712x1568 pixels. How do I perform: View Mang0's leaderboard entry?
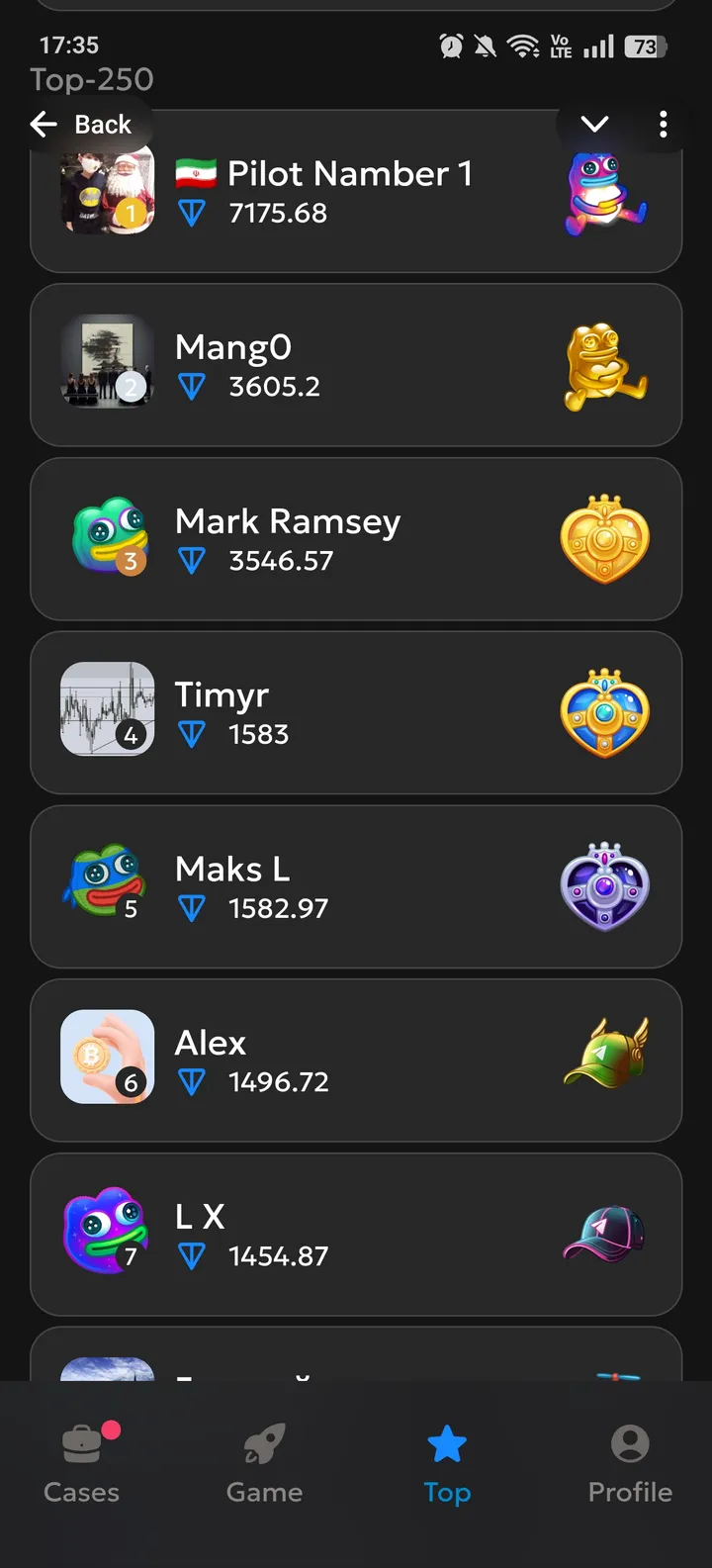[356, 365]
